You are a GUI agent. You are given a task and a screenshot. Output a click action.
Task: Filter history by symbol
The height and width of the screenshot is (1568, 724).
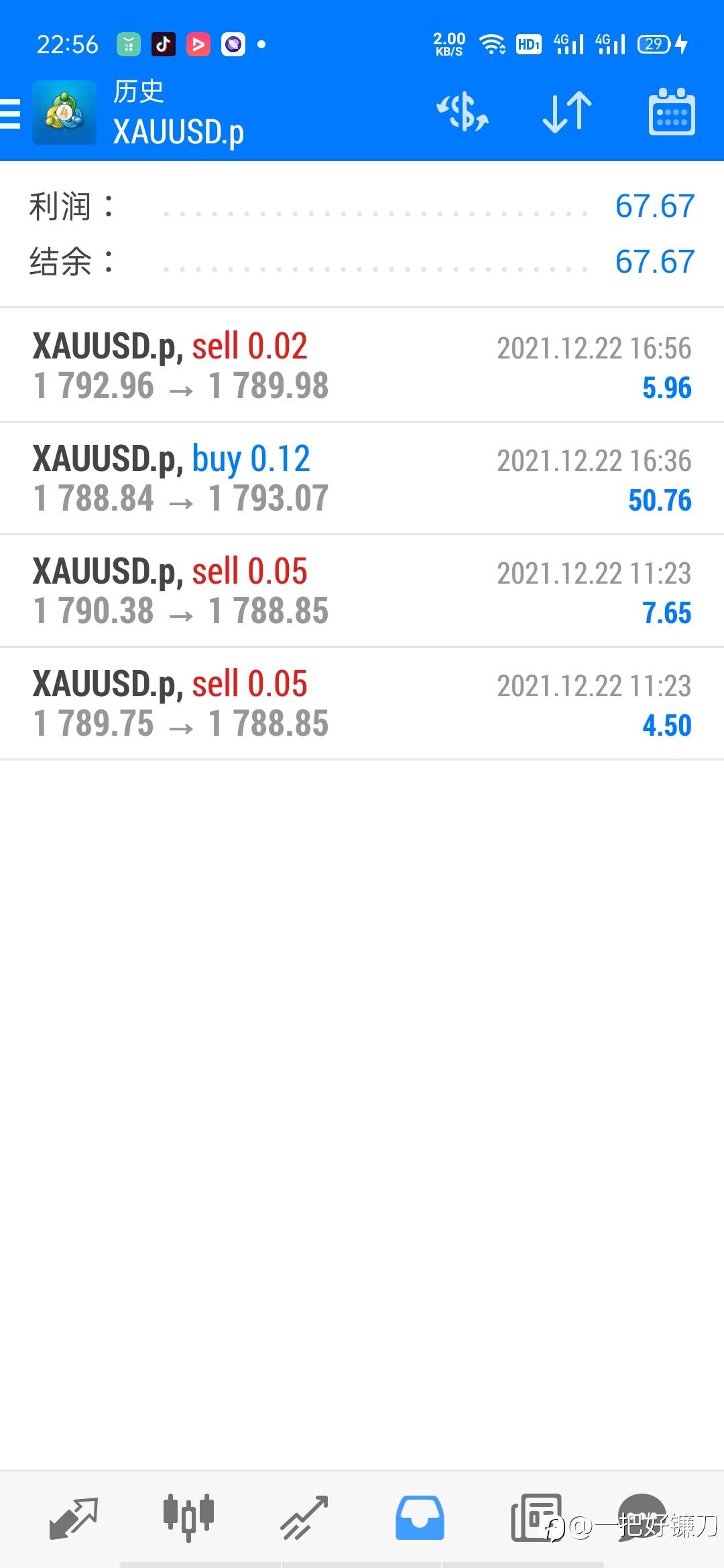pos(463,112)
